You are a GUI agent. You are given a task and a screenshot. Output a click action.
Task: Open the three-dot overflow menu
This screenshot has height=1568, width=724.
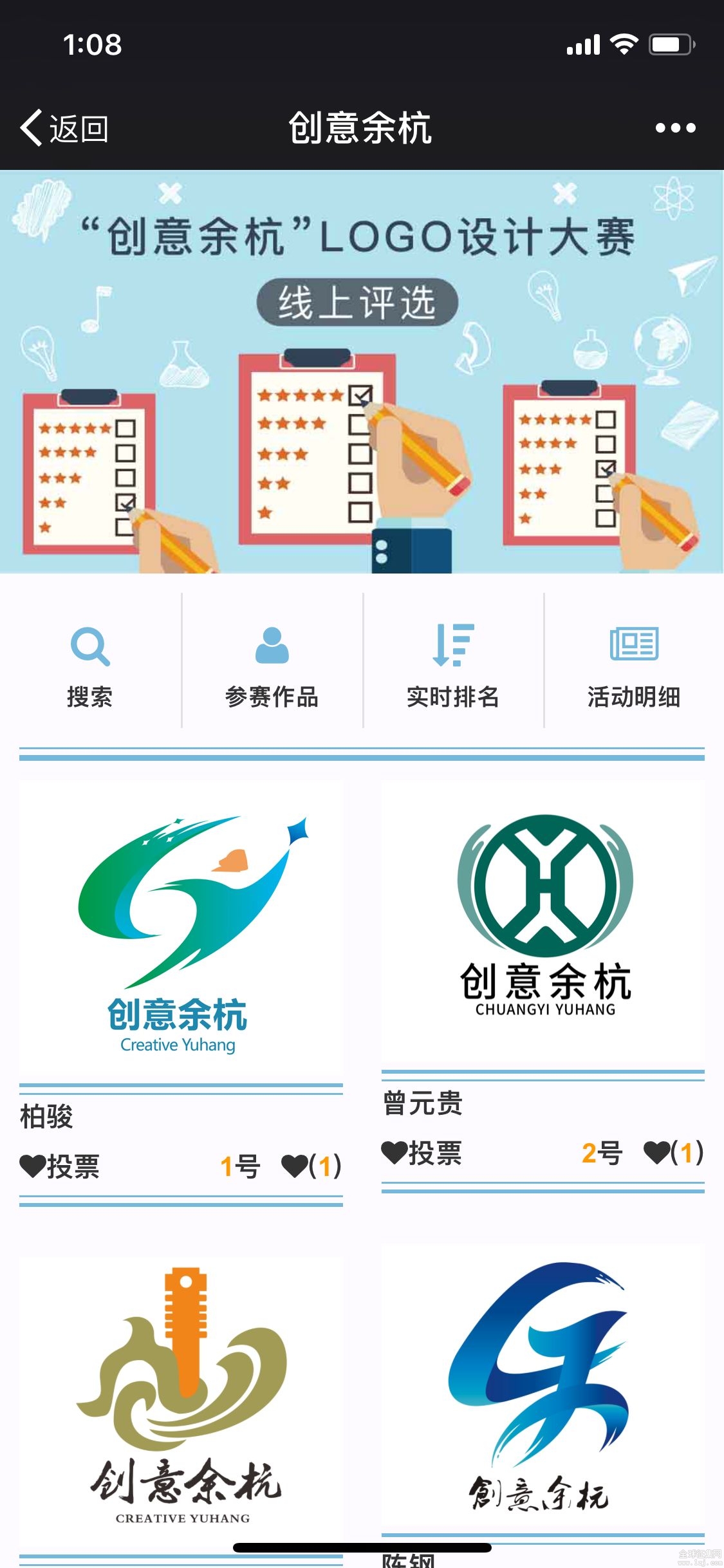675,128
